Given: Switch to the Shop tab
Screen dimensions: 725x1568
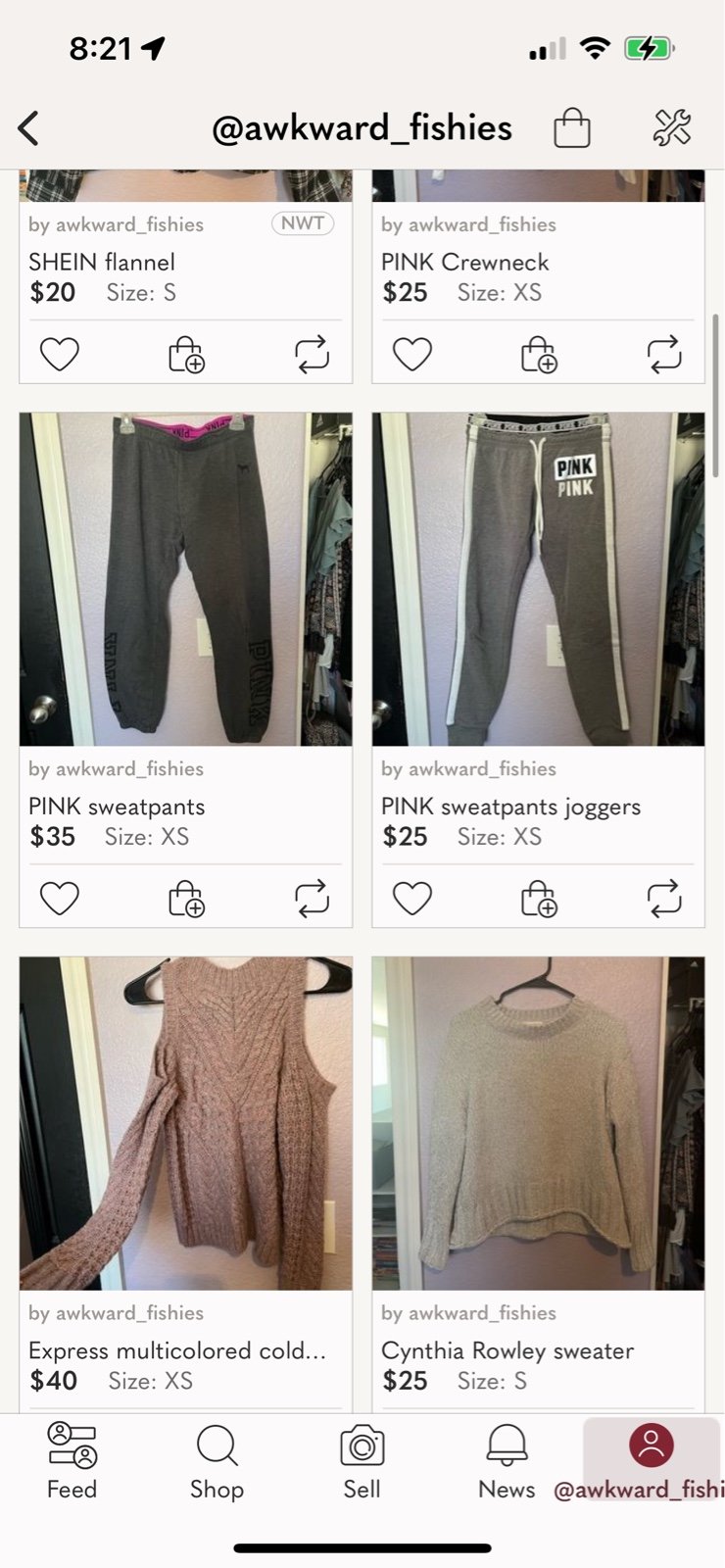Looking at the screenshot, I should [217, 1460].
